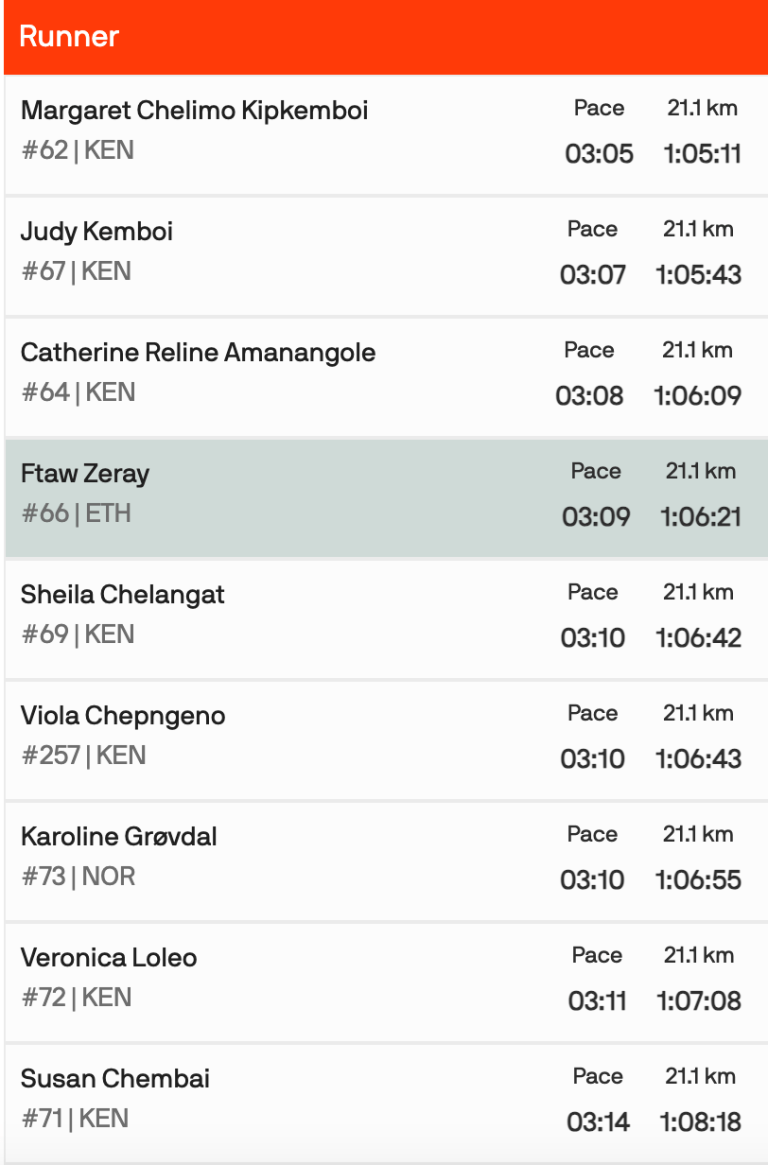The image size is (768, 1165).
Task: View Veronica Loleo's race result
Action: (x=109, y=958)
